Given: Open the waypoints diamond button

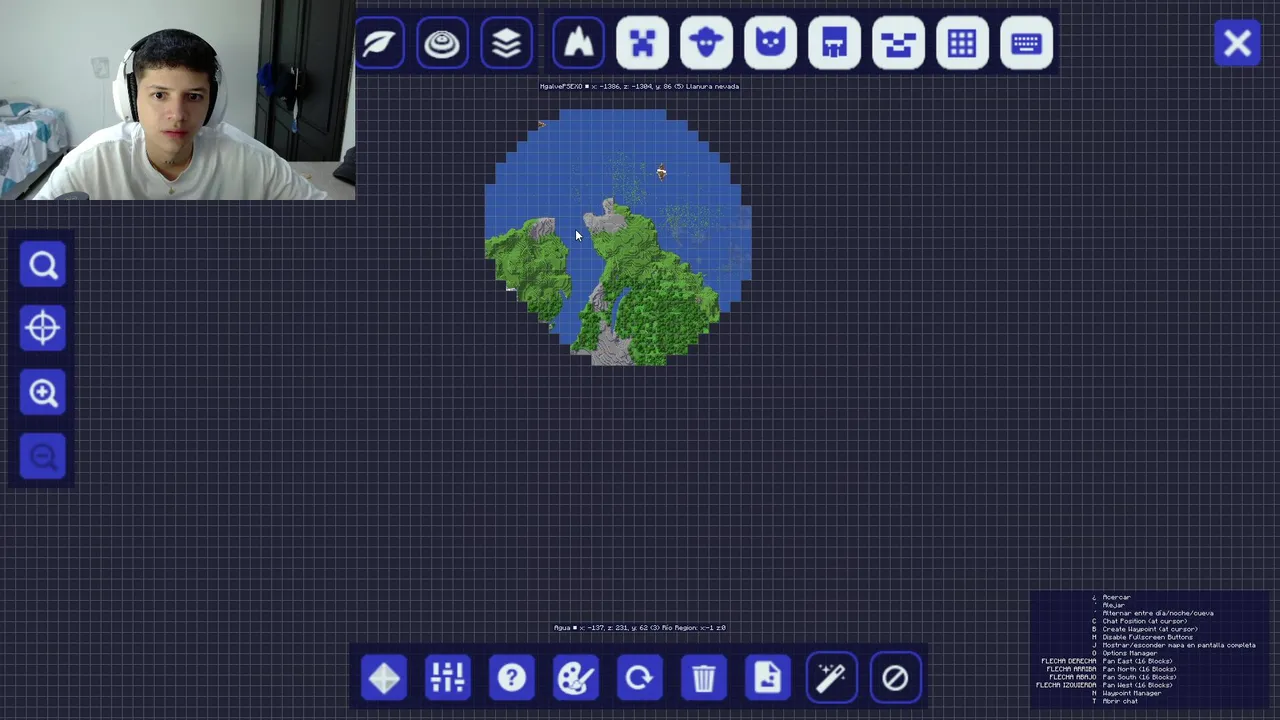Looking at the screenshot, I should coord(384,679).
